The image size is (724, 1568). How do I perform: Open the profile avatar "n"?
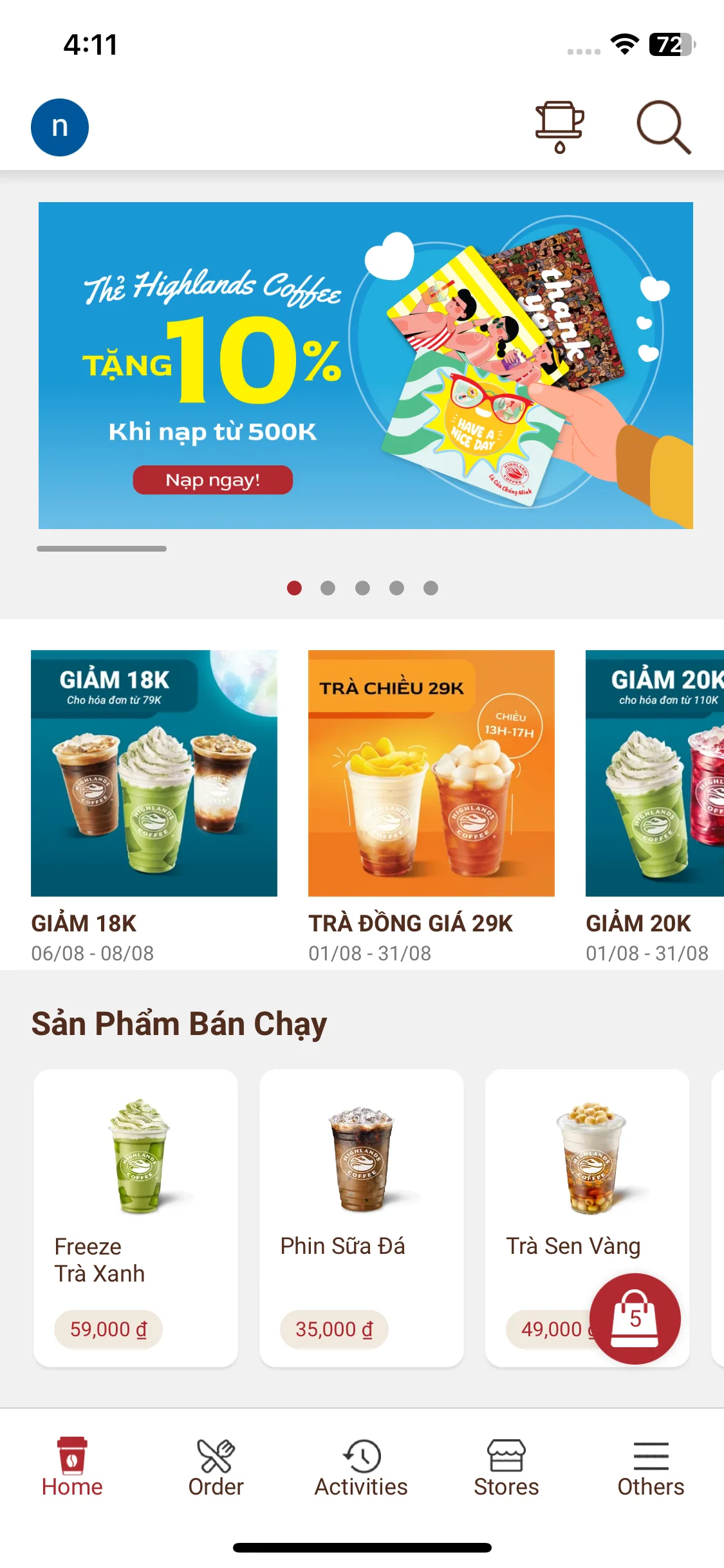click(x=60, y=127)
